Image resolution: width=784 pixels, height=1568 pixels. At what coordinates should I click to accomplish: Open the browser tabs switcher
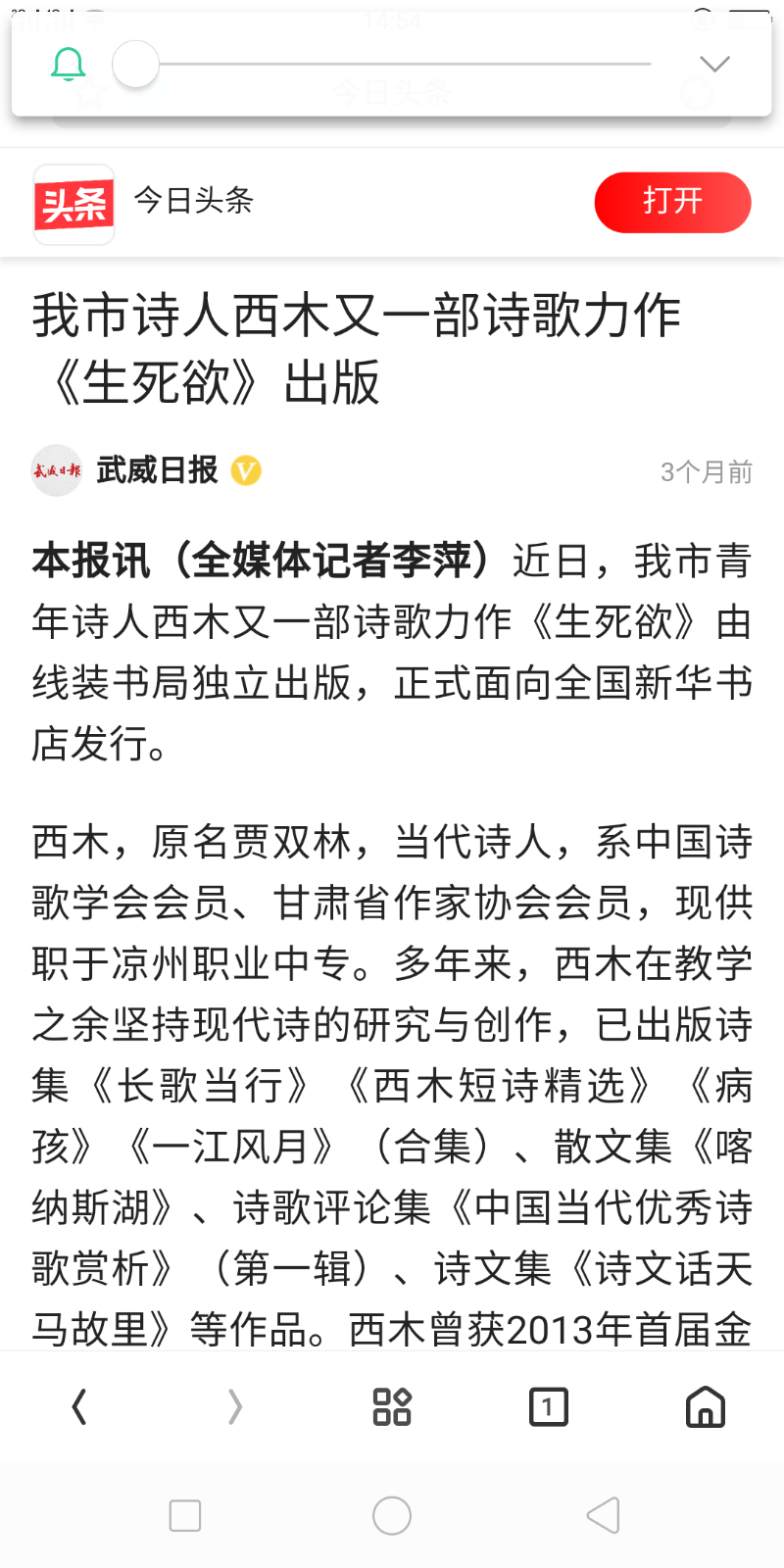(548, 1407)
